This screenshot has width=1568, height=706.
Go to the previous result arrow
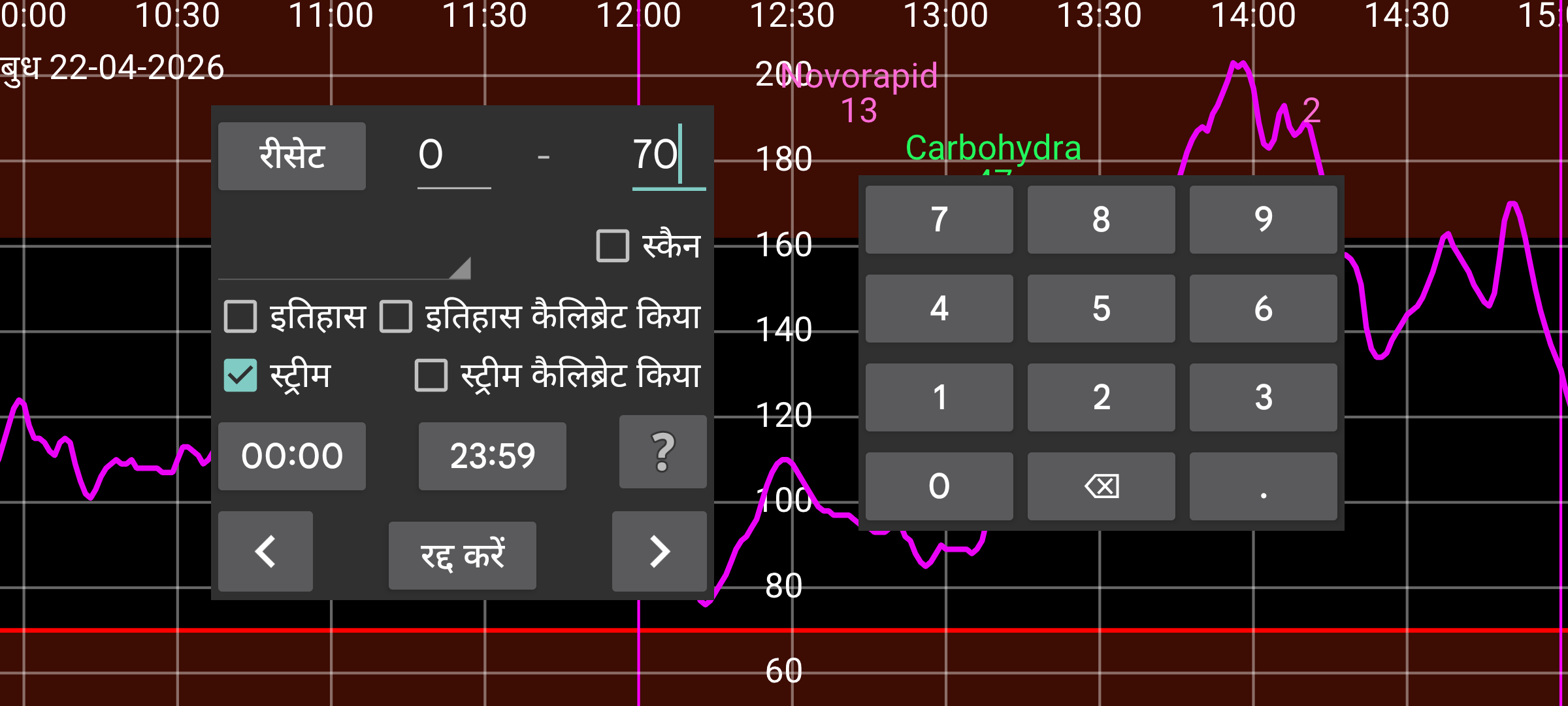tap(265, 551)
